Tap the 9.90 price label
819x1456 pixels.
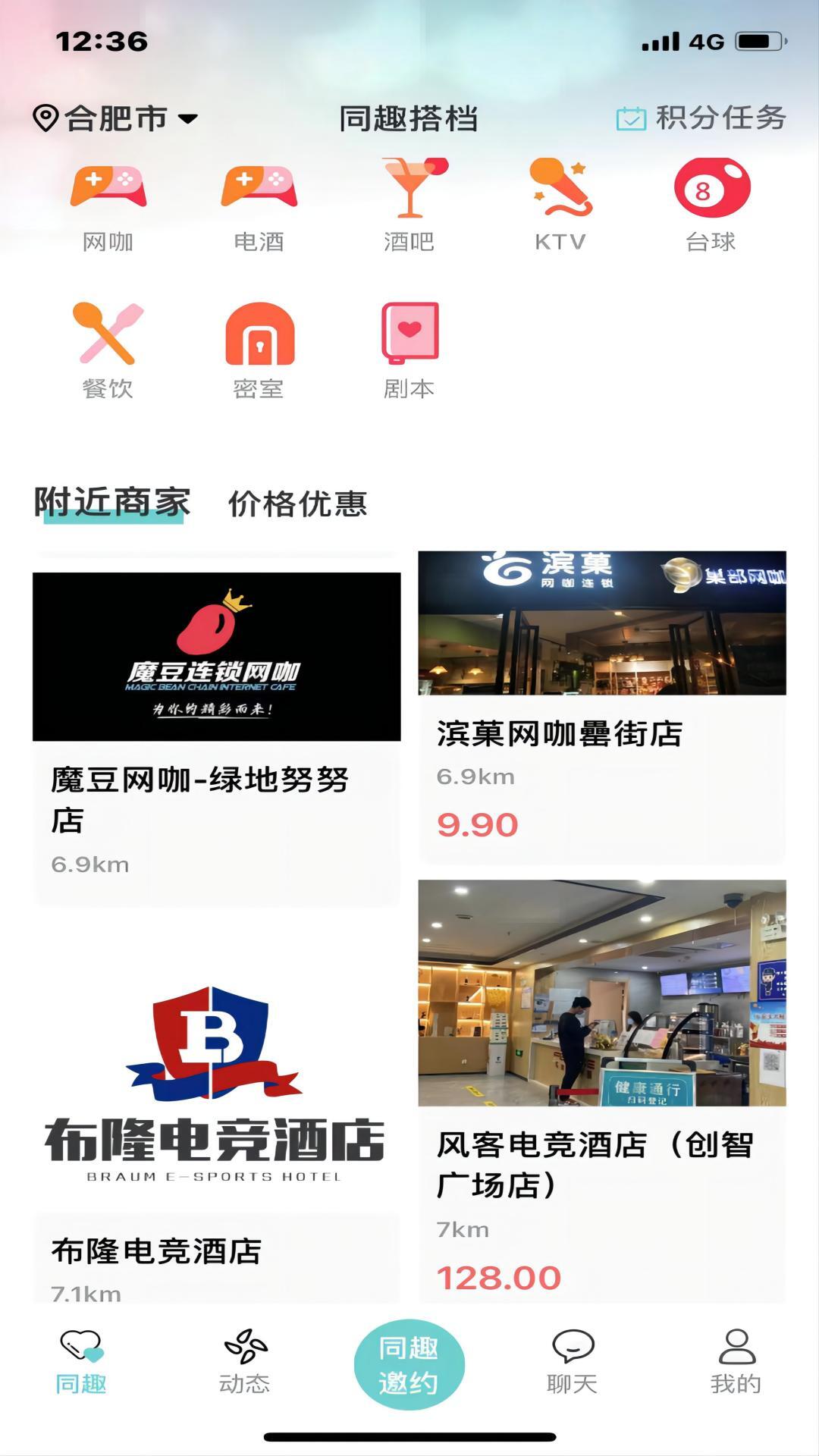coord(477,823)
